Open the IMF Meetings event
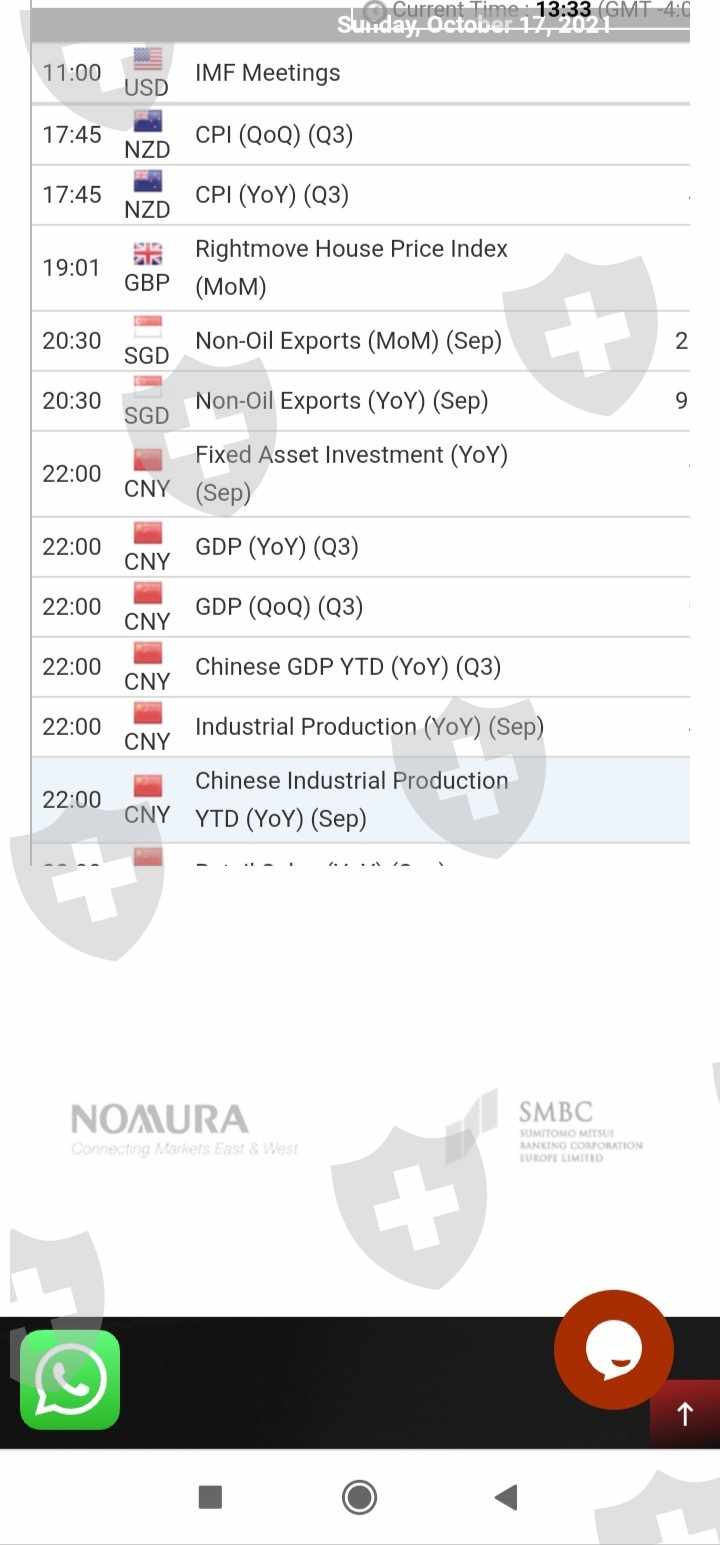This screenshot has width=720, height=1545. click(267, 73)
